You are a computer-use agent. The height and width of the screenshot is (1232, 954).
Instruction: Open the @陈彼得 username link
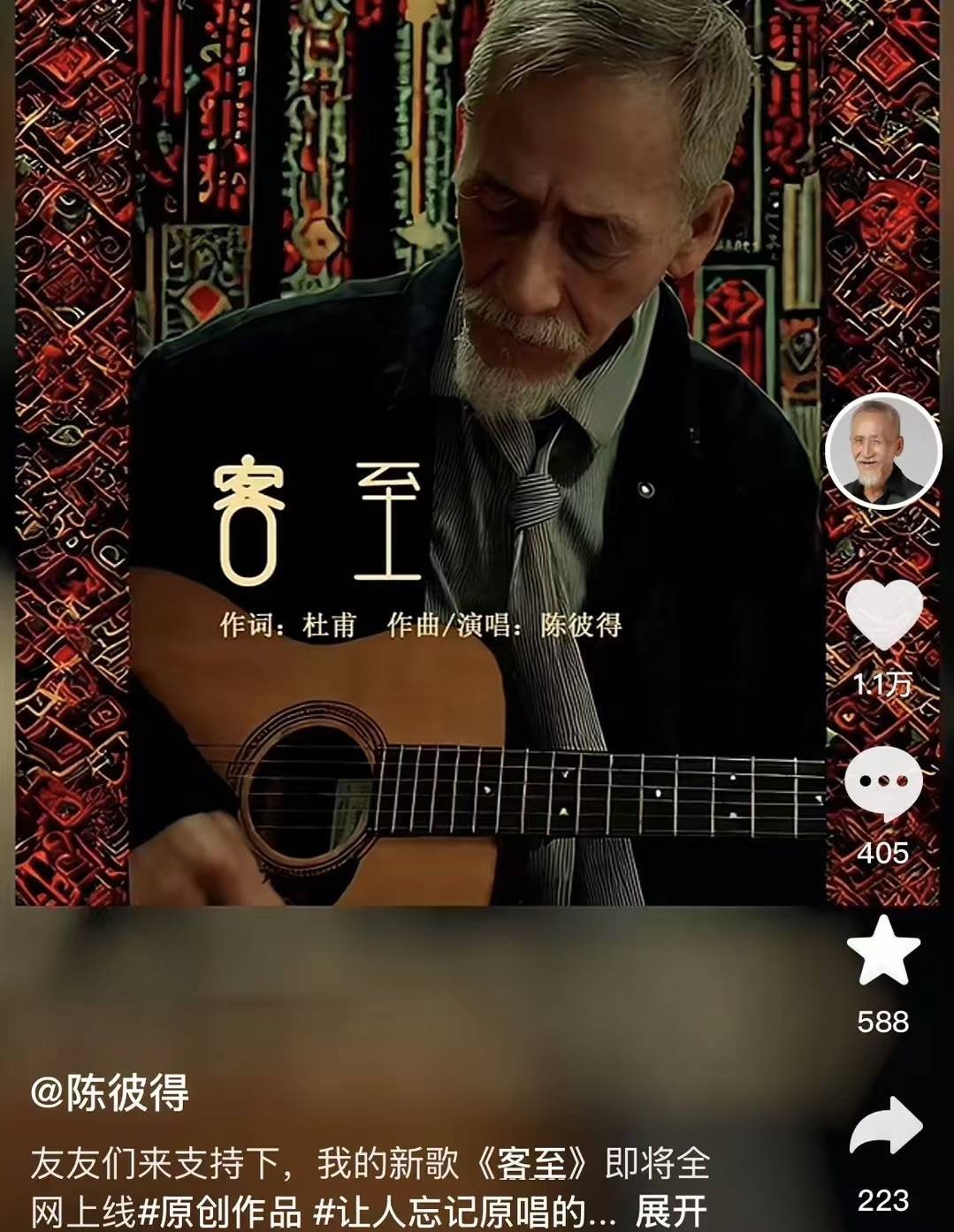point(110,1093)
